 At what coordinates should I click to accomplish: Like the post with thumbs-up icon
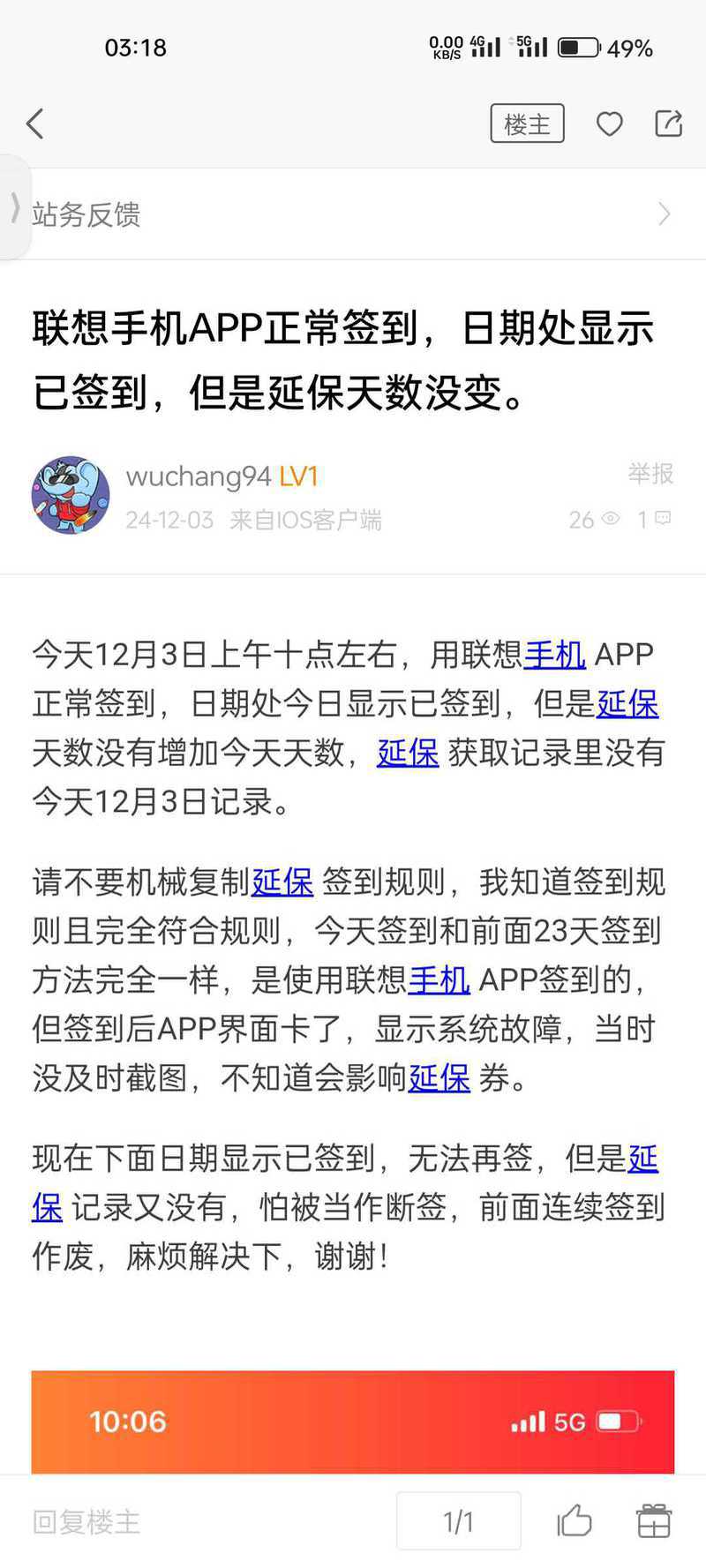(x=575, y=1521)
